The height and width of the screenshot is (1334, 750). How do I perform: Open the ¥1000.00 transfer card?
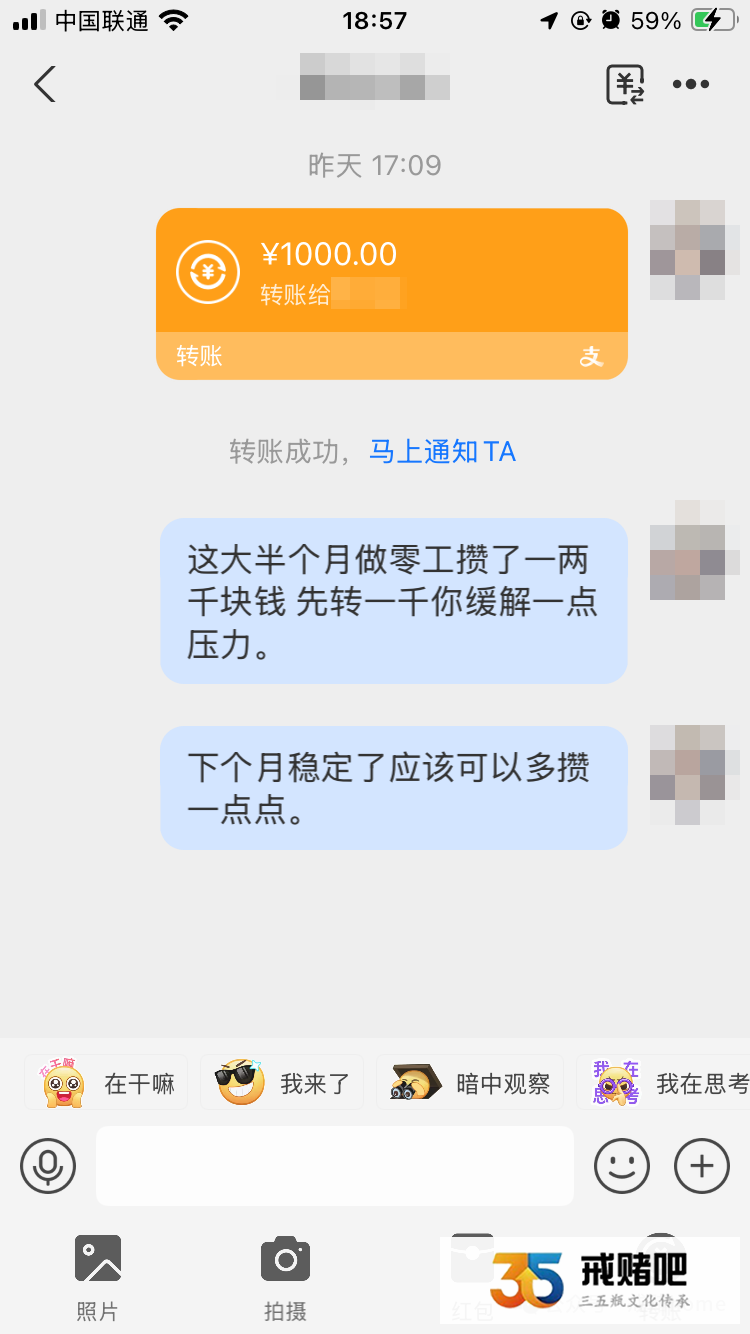tap(391, 292)
